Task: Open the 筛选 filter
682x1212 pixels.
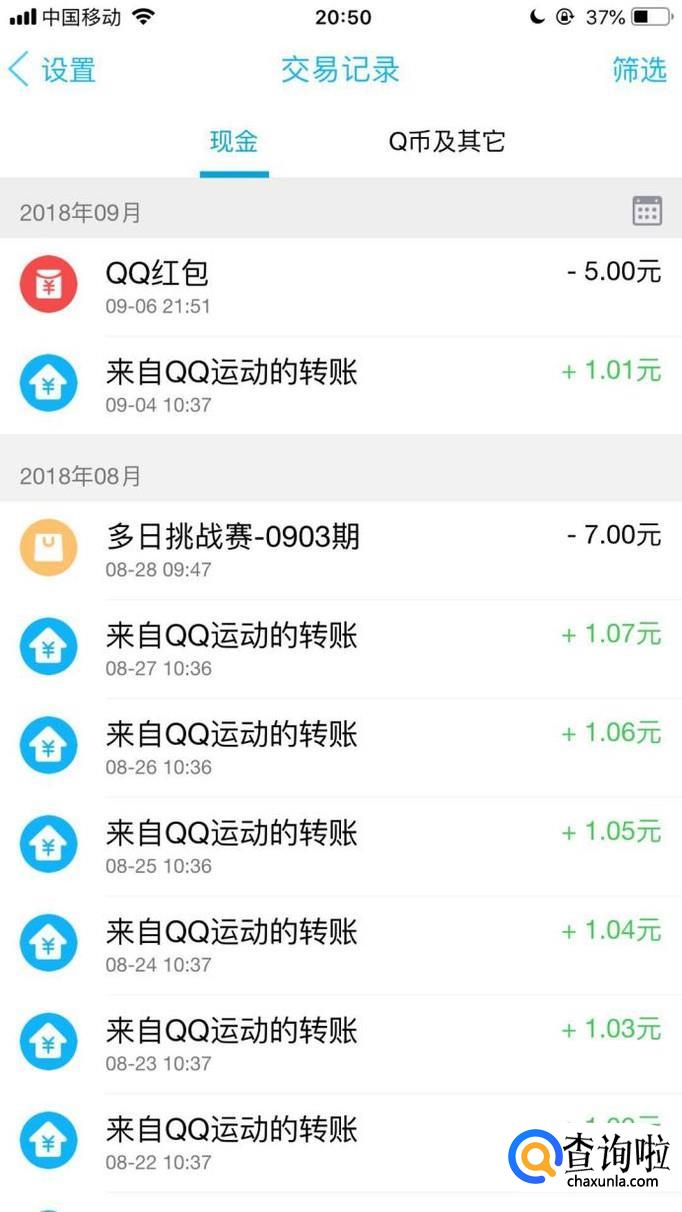Action: pyautogui.click(x=638, y=70)
